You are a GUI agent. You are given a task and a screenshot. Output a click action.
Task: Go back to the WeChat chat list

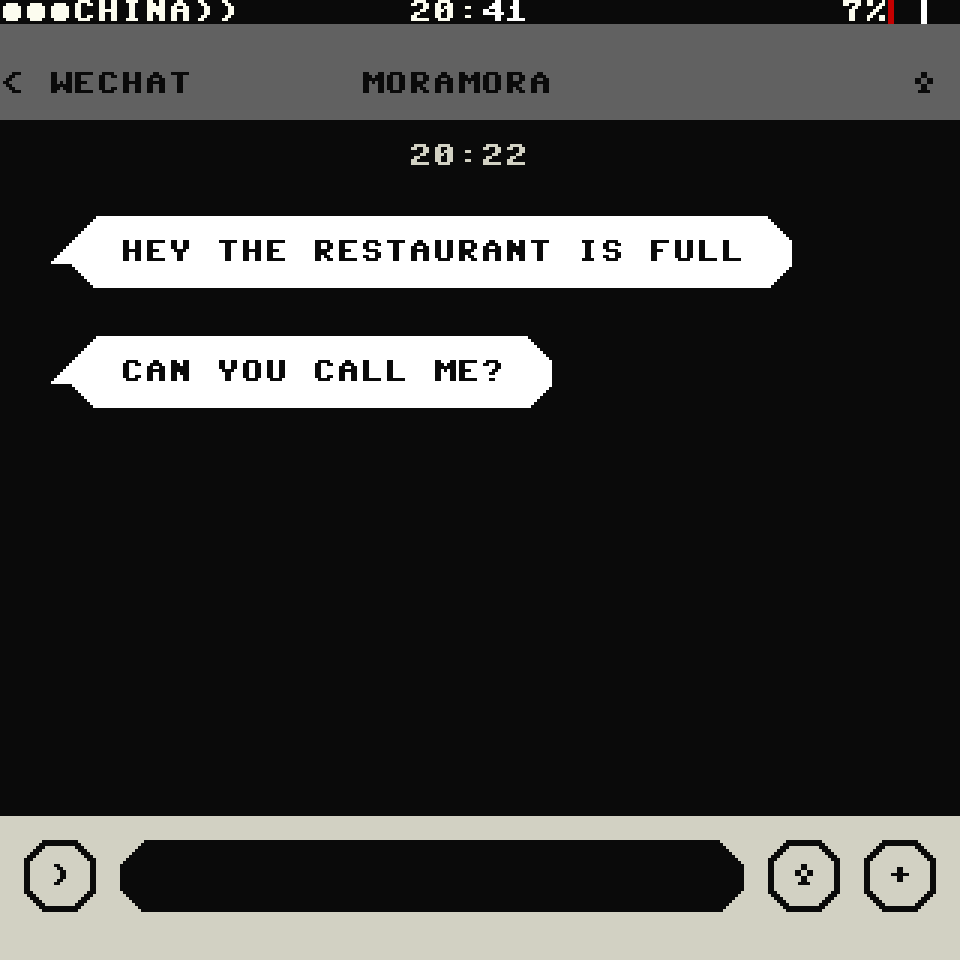95,82
